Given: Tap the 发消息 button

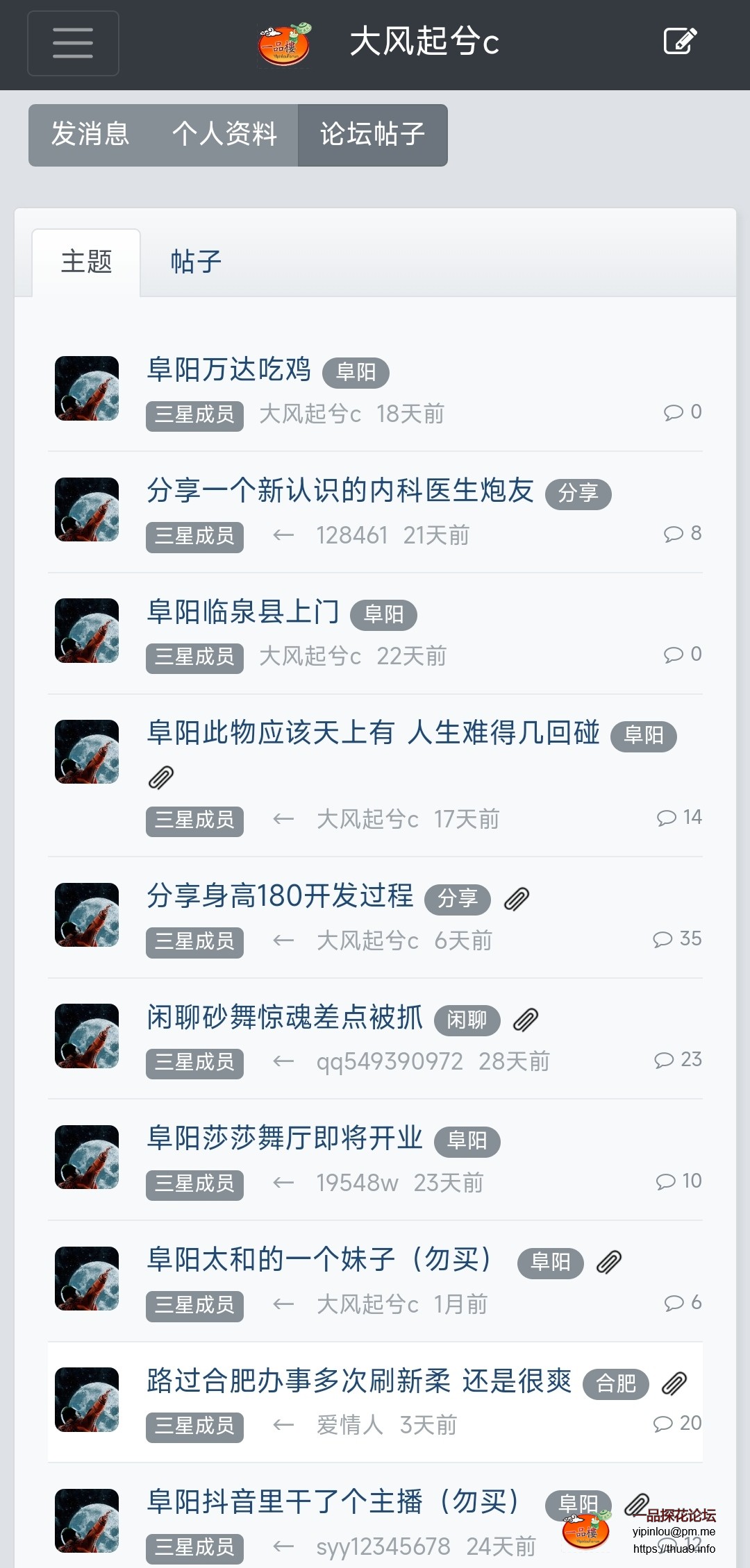Looking at the screenshot, I should coord(90,135).
